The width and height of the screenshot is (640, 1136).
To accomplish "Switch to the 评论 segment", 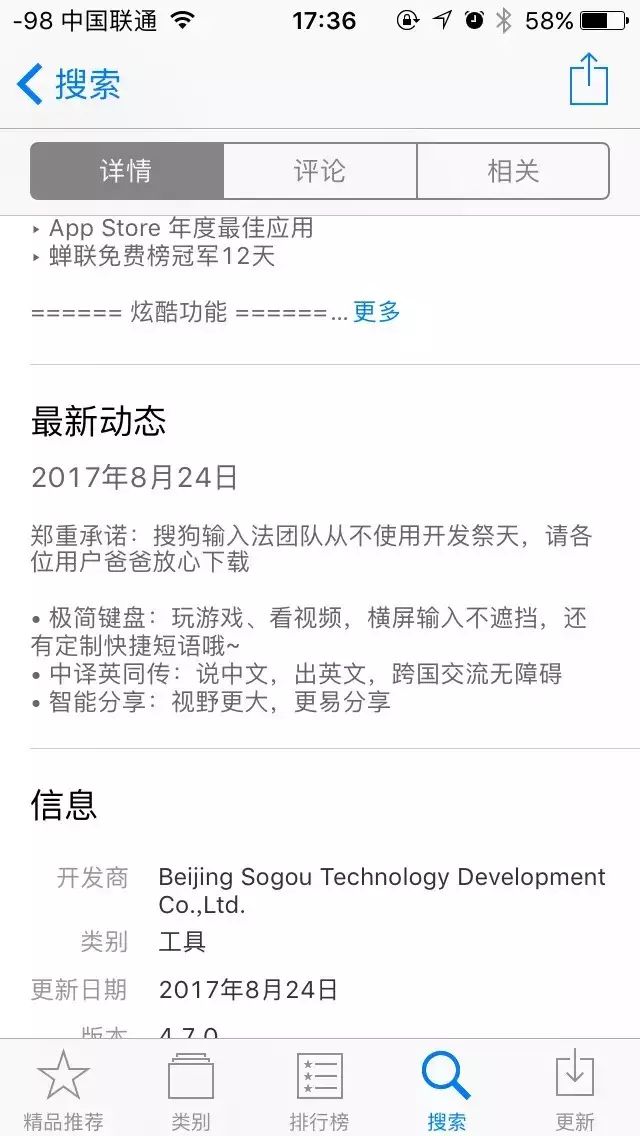I will click(x=320, y=171).
